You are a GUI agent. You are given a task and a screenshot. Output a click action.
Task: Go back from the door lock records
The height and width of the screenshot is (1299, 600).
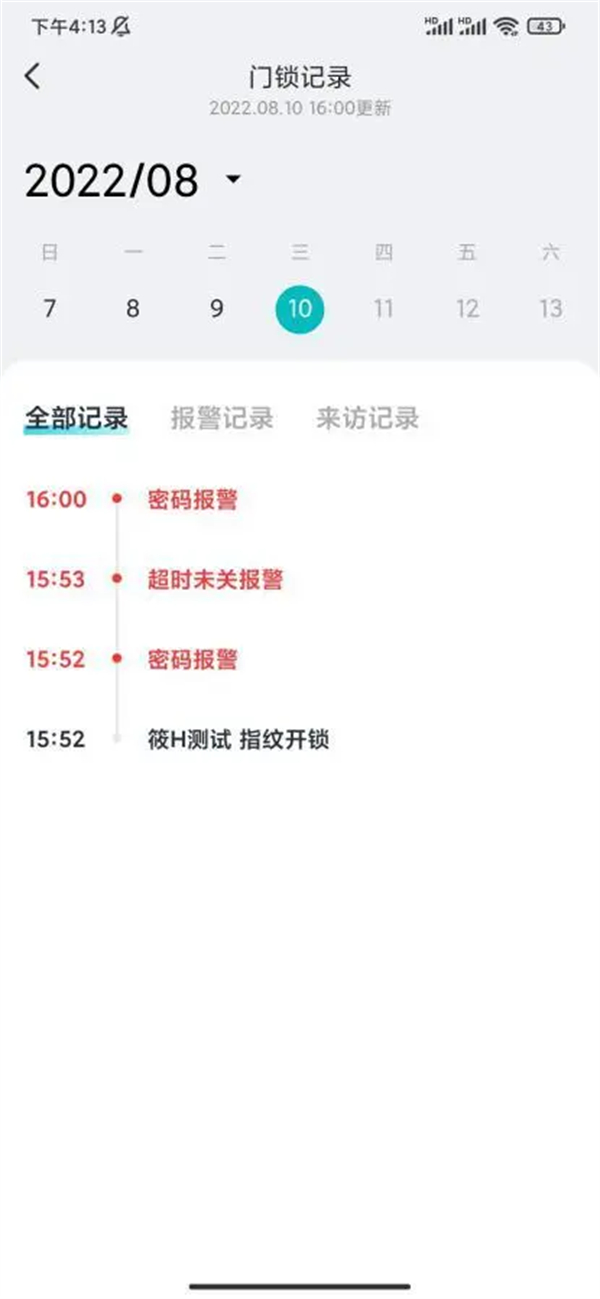pyautogui.click(x=33, y=76)
